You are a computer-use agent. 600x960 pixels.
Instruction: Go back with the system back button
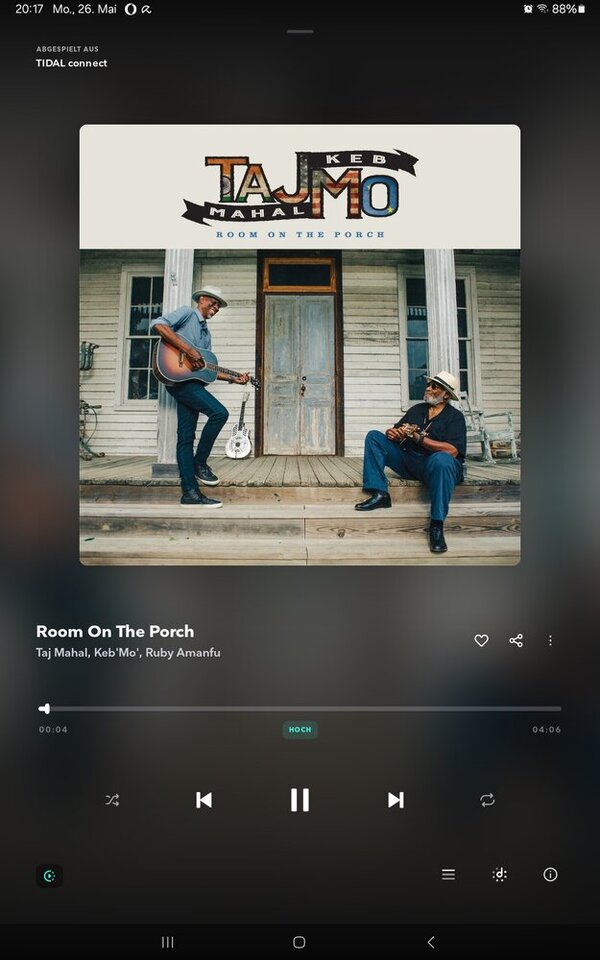coord(431,942)
